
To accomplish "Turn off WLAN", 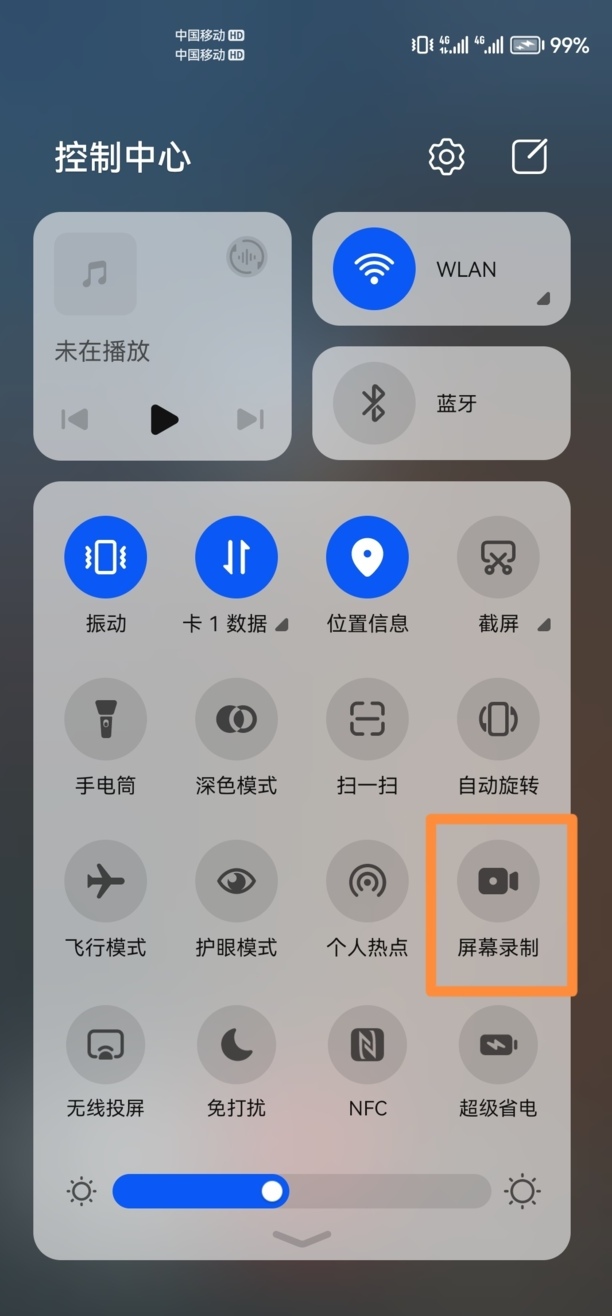I will (x=374, y=269).
